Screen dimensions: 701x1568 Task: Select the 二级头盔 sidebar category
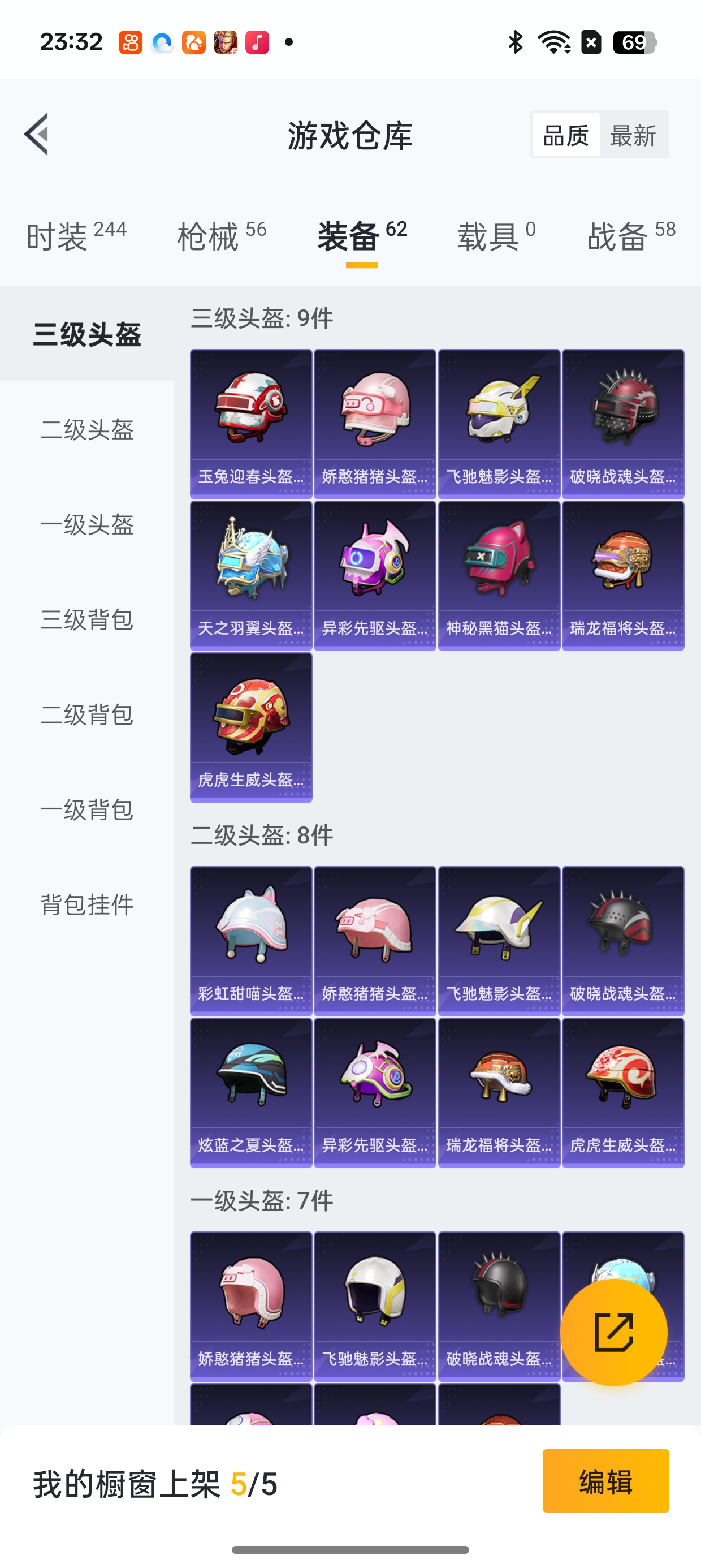[86, 430]
